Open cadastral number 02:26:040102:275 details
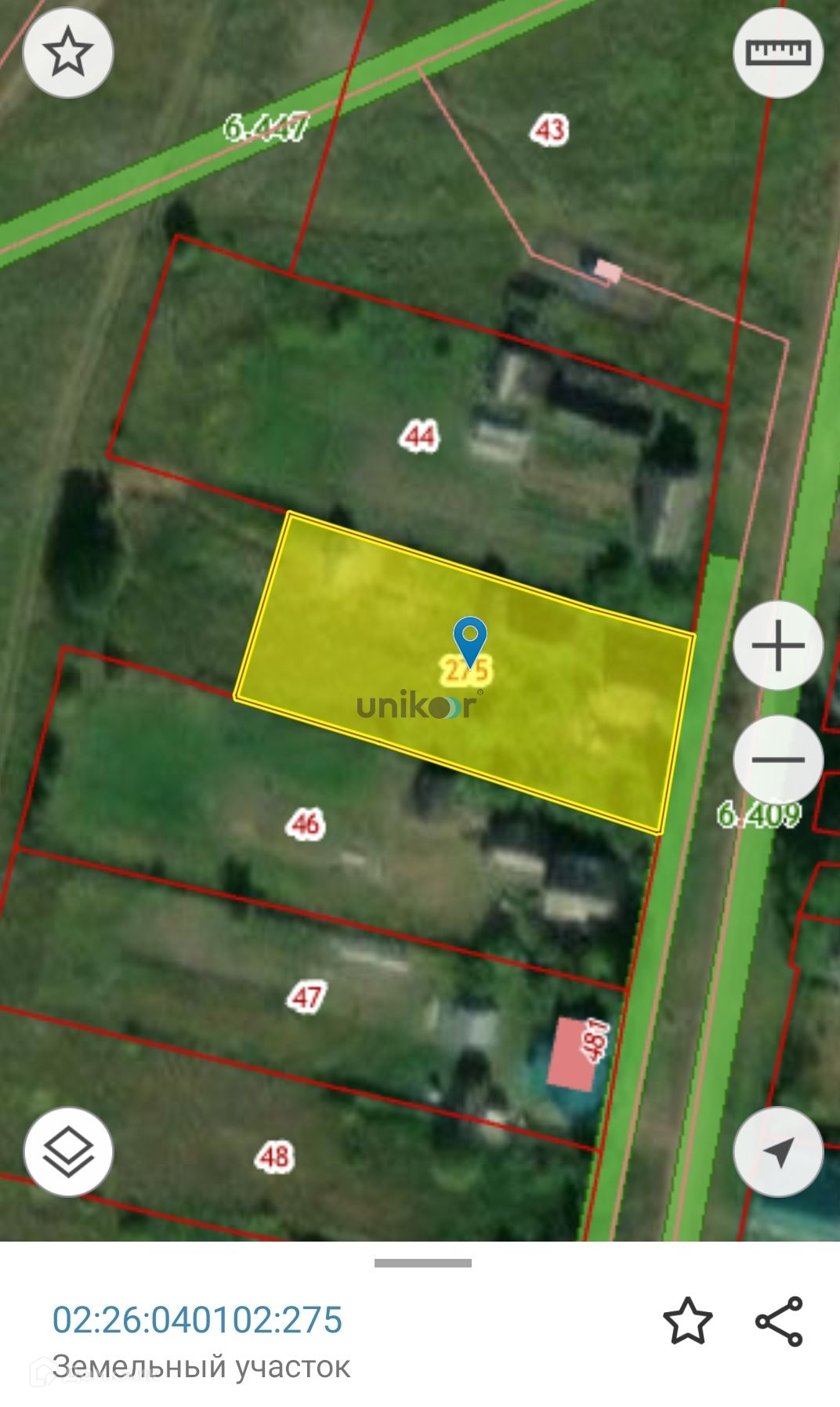Viewport: 840px width, 1407px height. [197, 1319]
